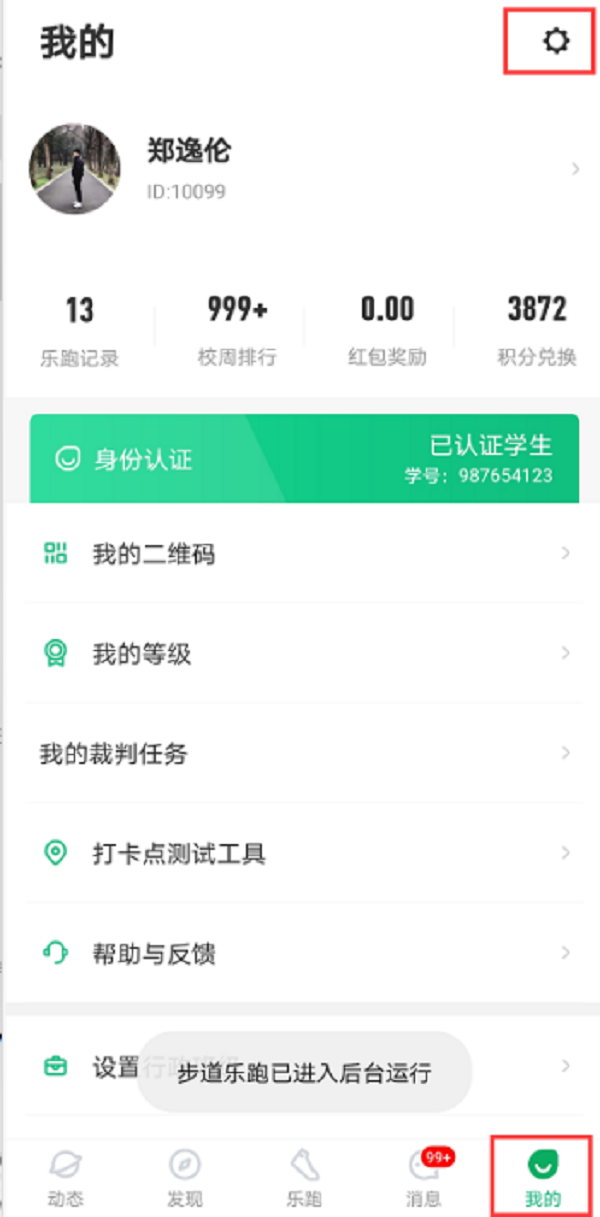Switch to the 动态 tab

(64, 1176)
